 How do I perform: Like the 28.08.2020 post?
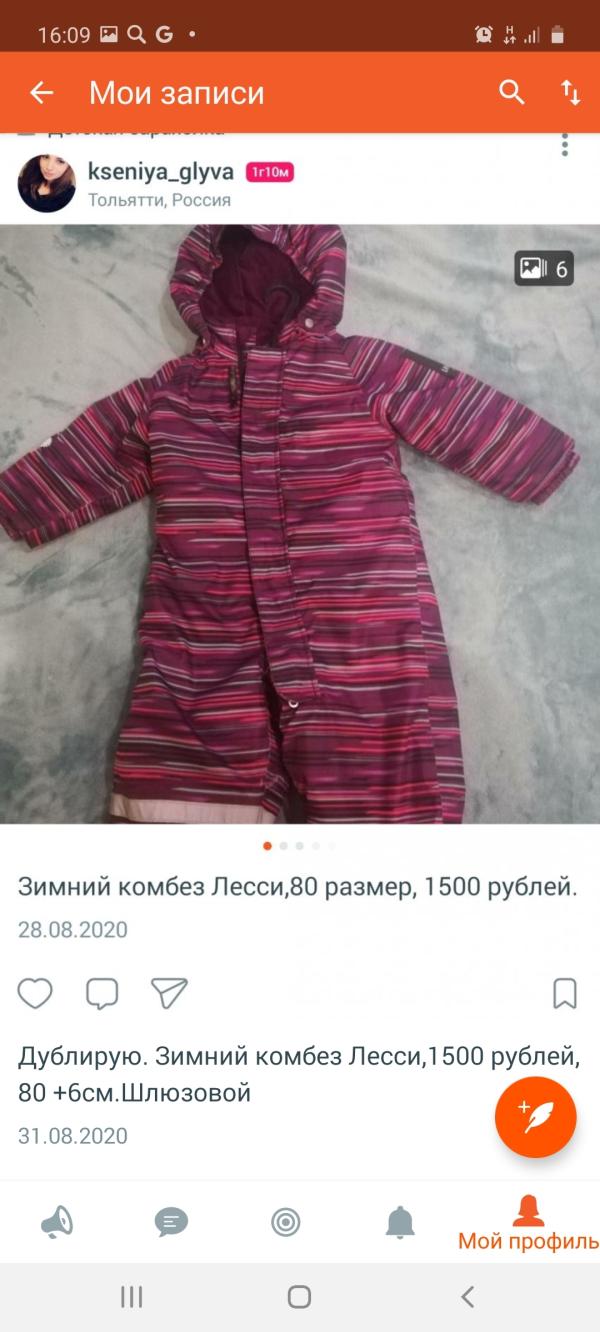pyautogui.click(x=36, y=993)
